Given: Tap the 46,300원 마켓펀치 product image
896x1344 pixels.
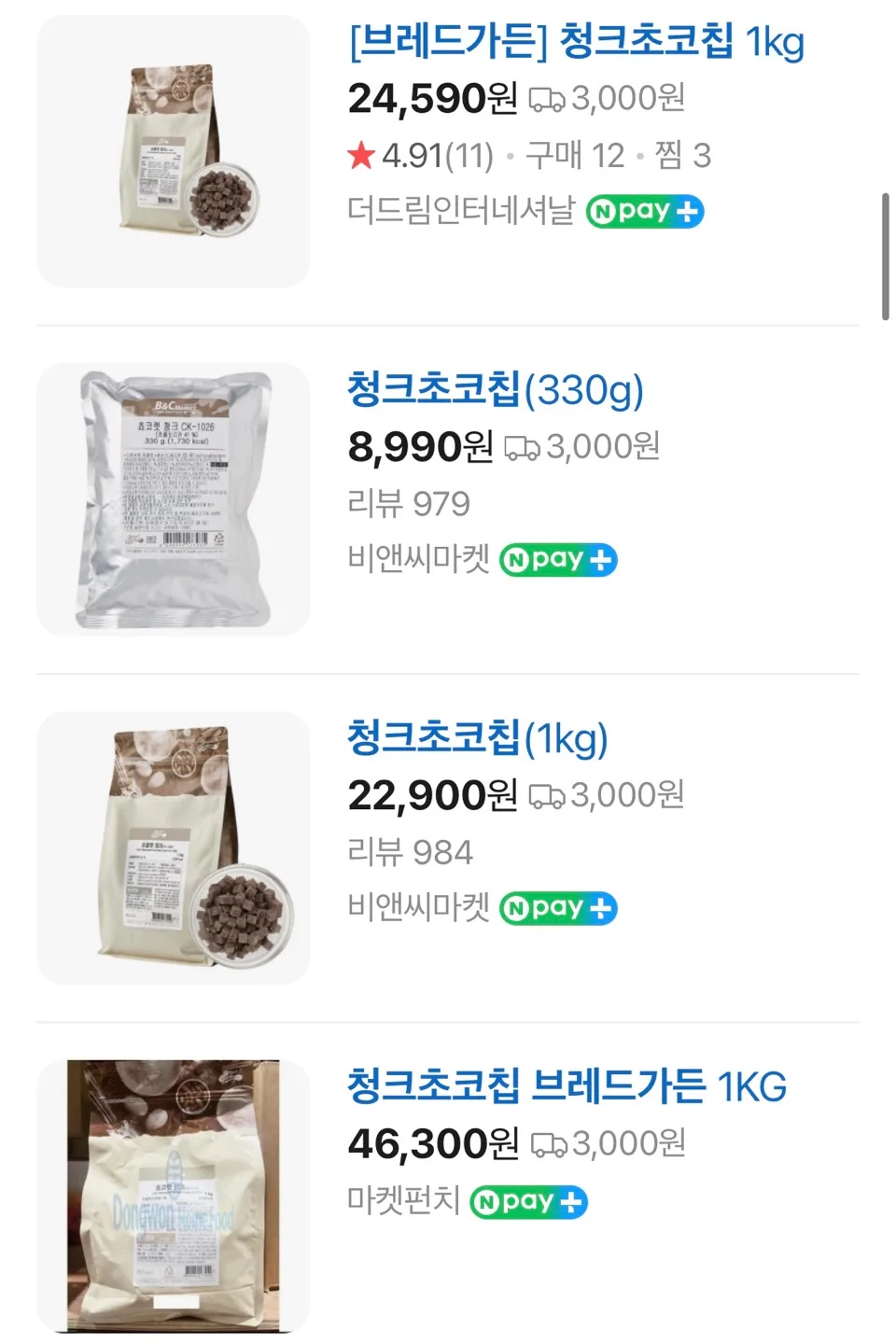Looking at the screenshot, I should coord(173,1197).
